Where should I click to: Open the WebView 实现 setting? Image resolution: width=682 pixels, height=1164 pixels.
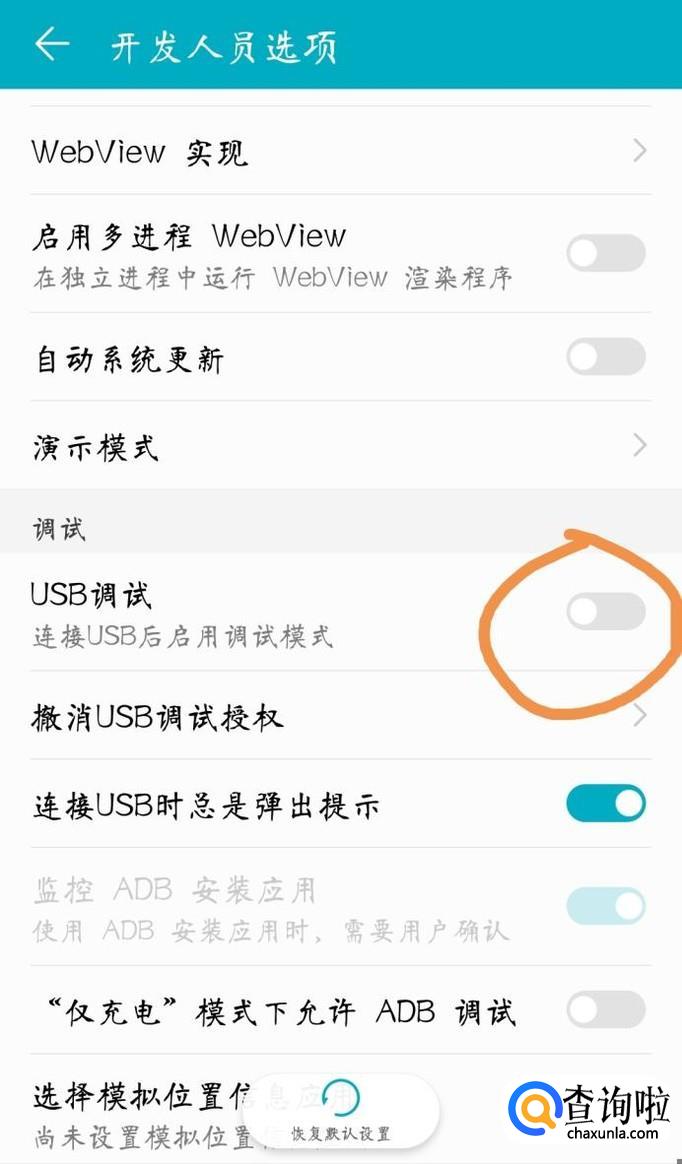(340, 152)
